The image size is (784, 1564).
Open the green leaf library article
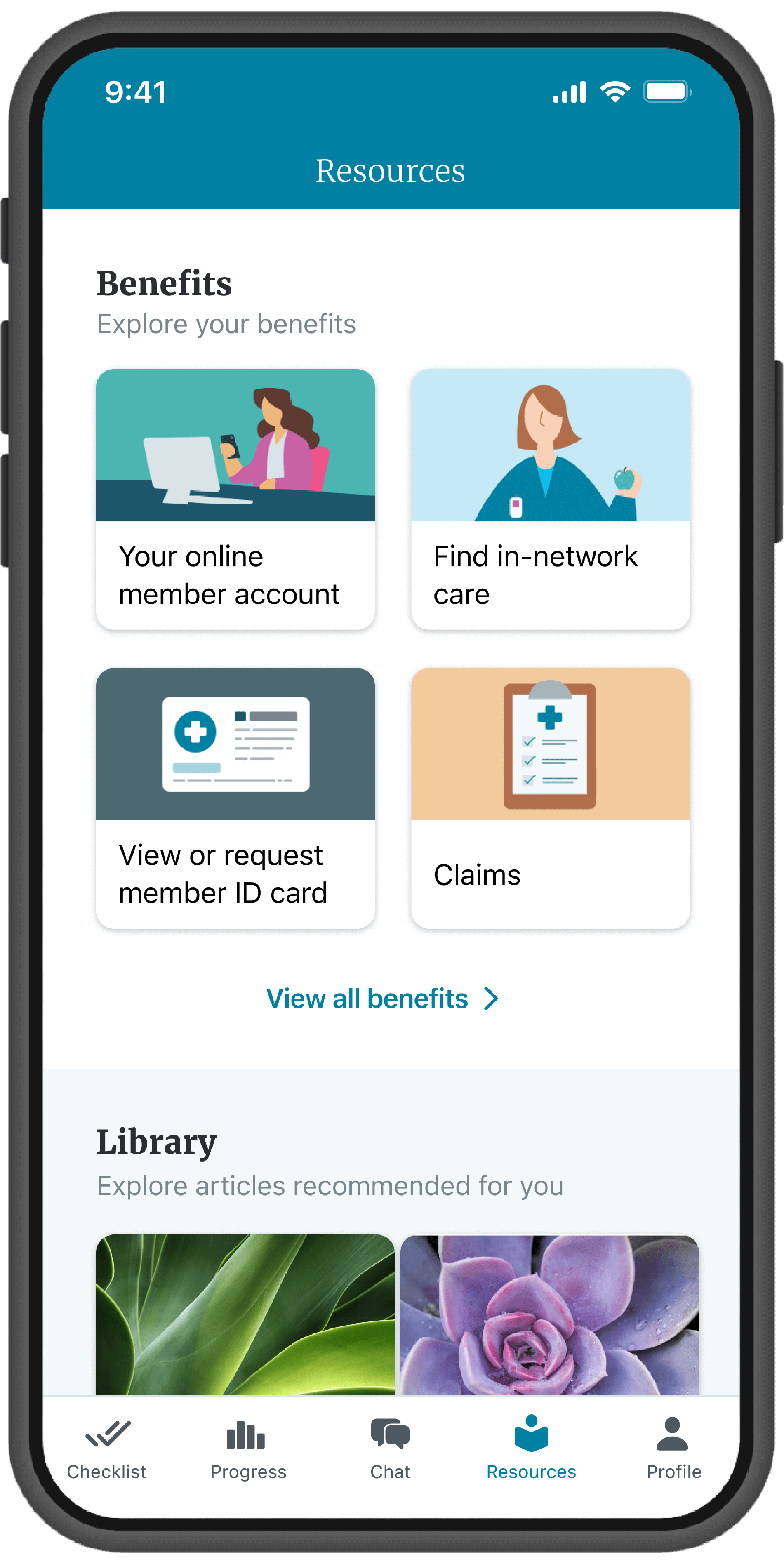[x=245, y=1314]
